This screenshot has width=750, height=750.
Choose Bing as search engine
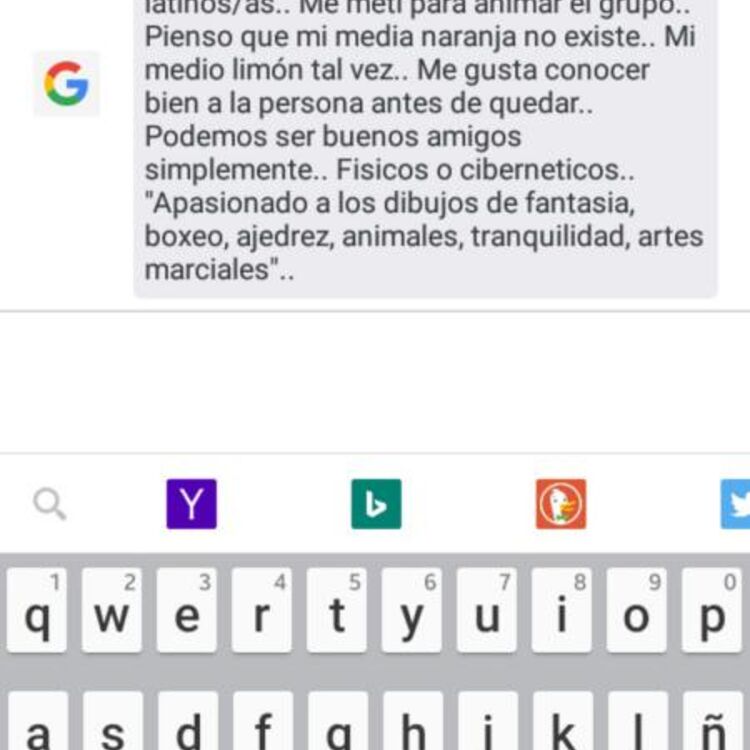coord(376,504)
